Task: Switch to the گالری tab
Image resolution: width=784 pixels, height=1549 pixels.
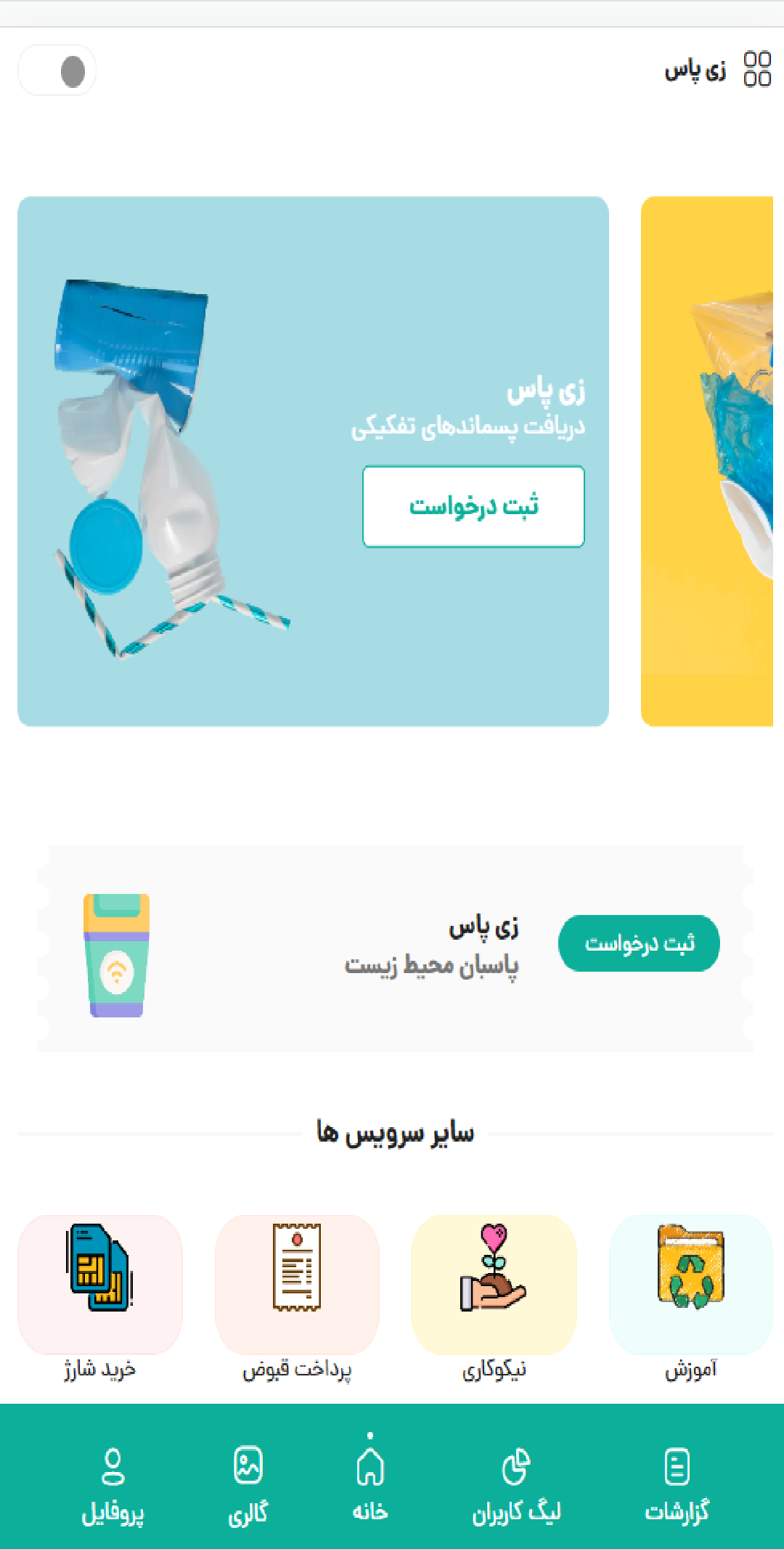Action: (x=248, y=1484)
